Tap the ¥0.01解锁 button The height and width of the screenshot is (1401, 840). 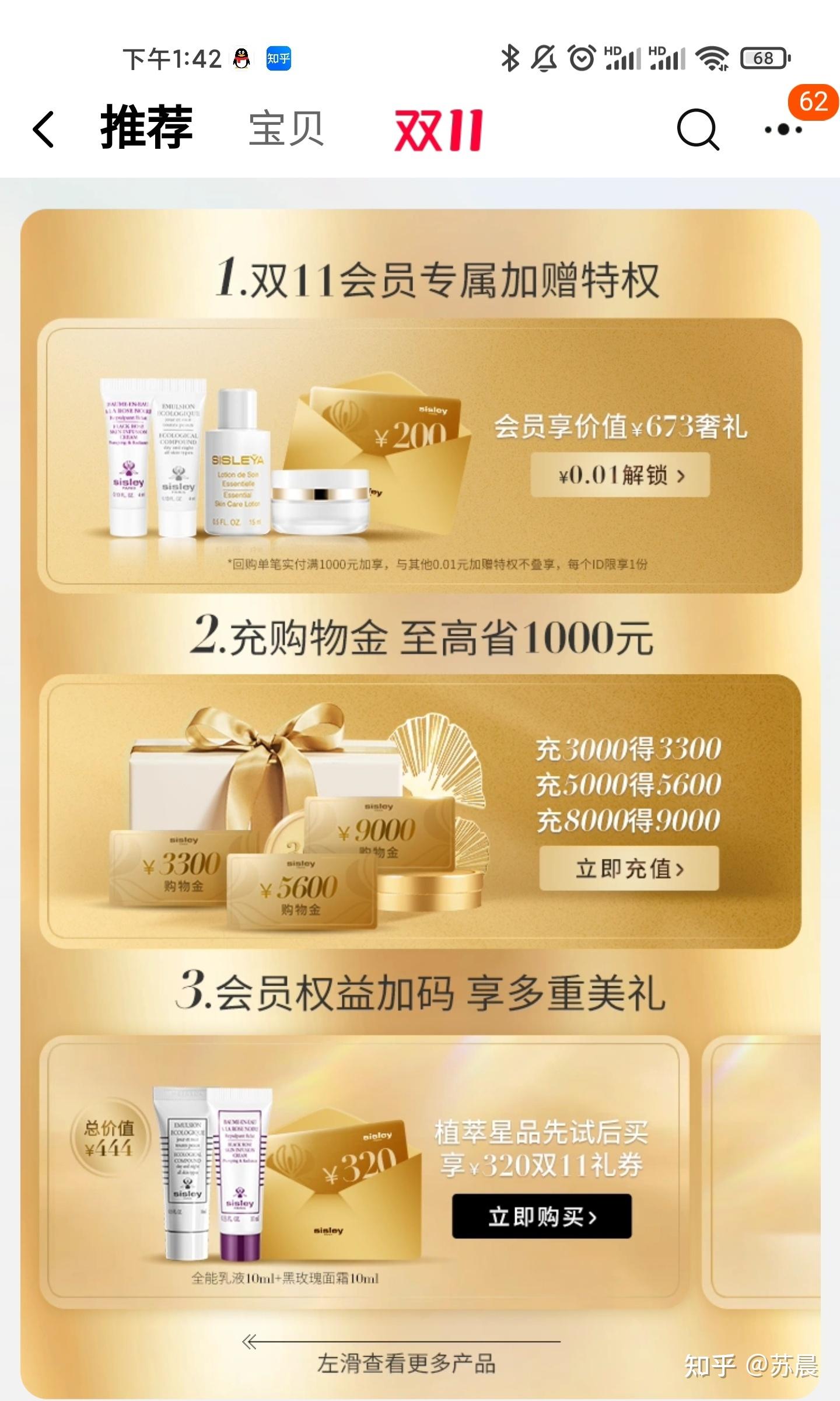620,476
